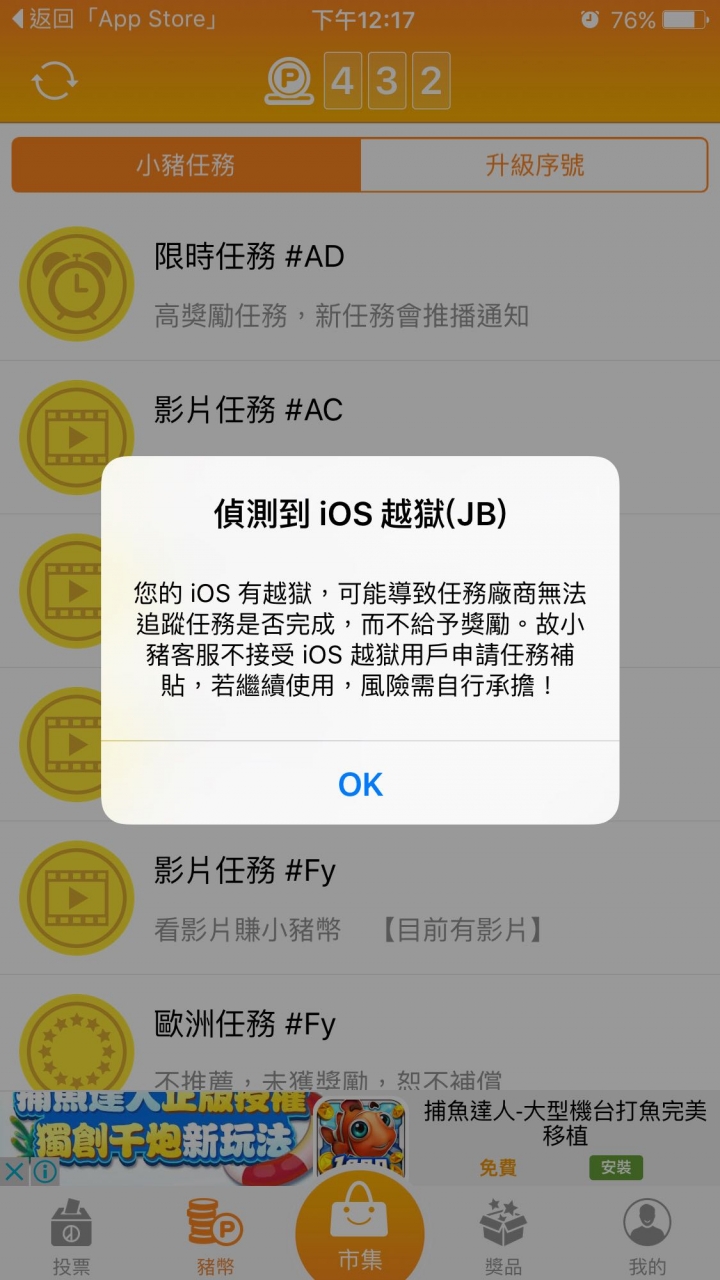The height and width of the screenshot is (1280, 720).
Task: Dismiss the jailbreak alert with OK
Action: (360, 784)
